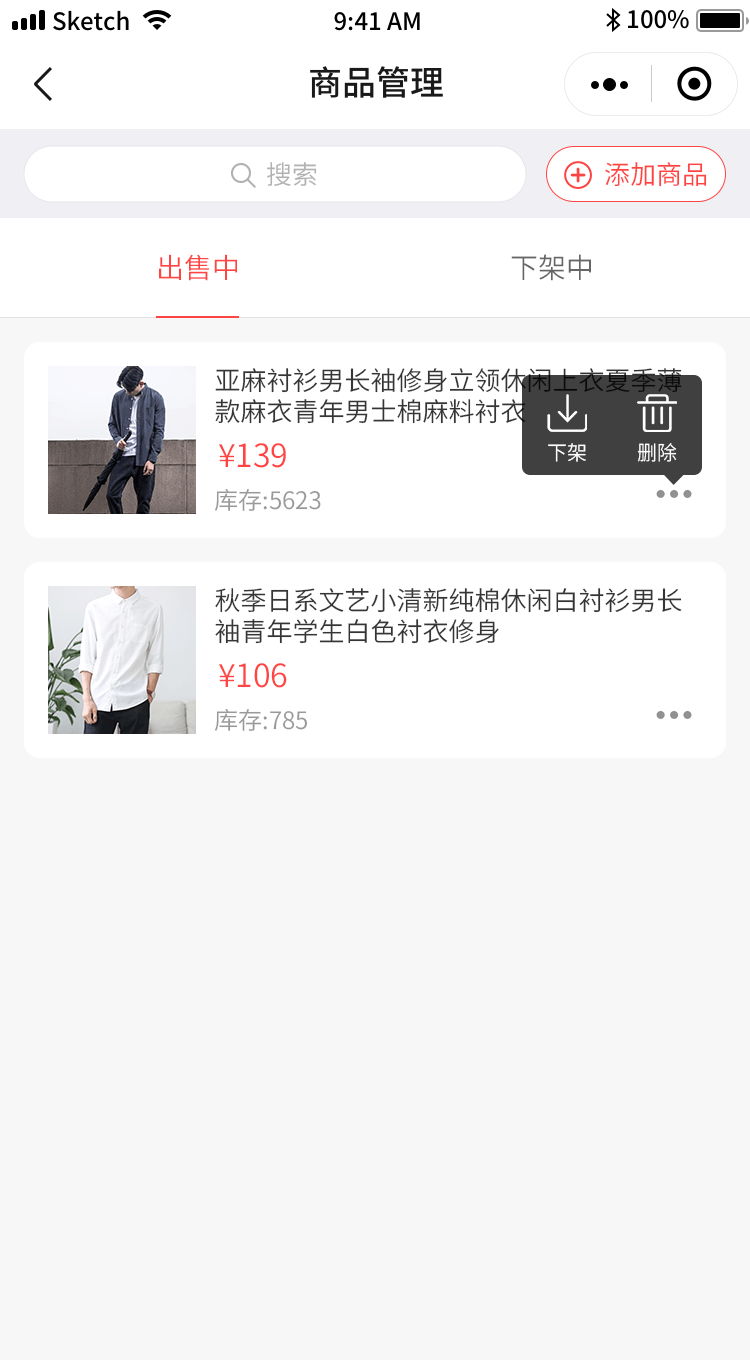The width and height of the screenshot is (750, 1360).
Task: Choose 删除 in the popup menu
Action: pos(657,428)
